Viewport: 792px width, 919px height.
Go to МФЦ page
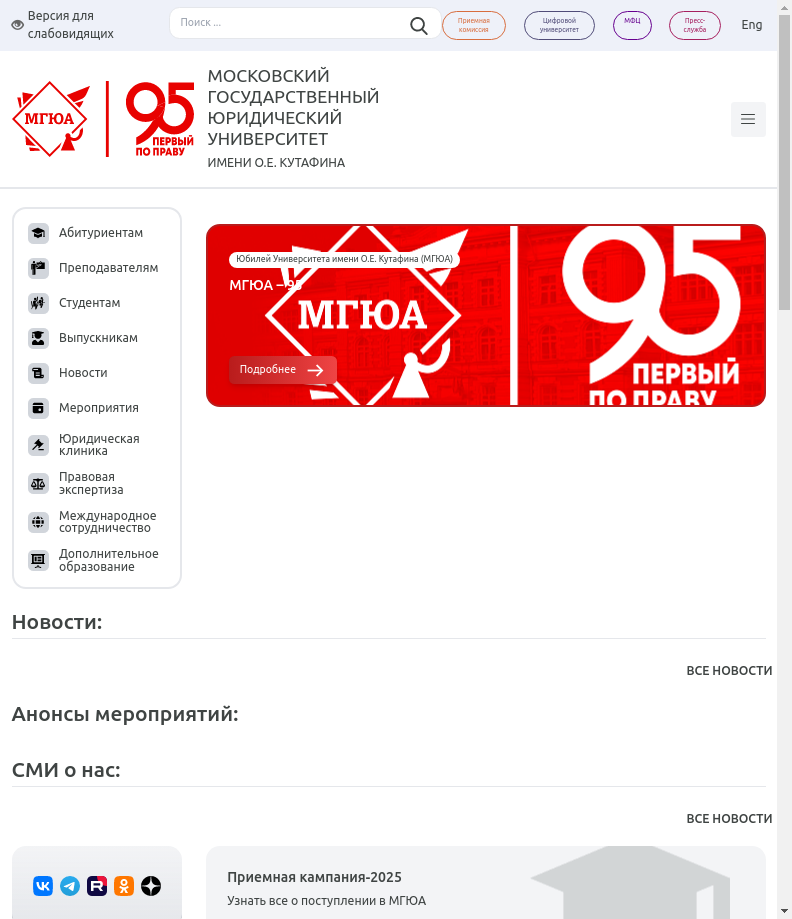coord(632,25)
